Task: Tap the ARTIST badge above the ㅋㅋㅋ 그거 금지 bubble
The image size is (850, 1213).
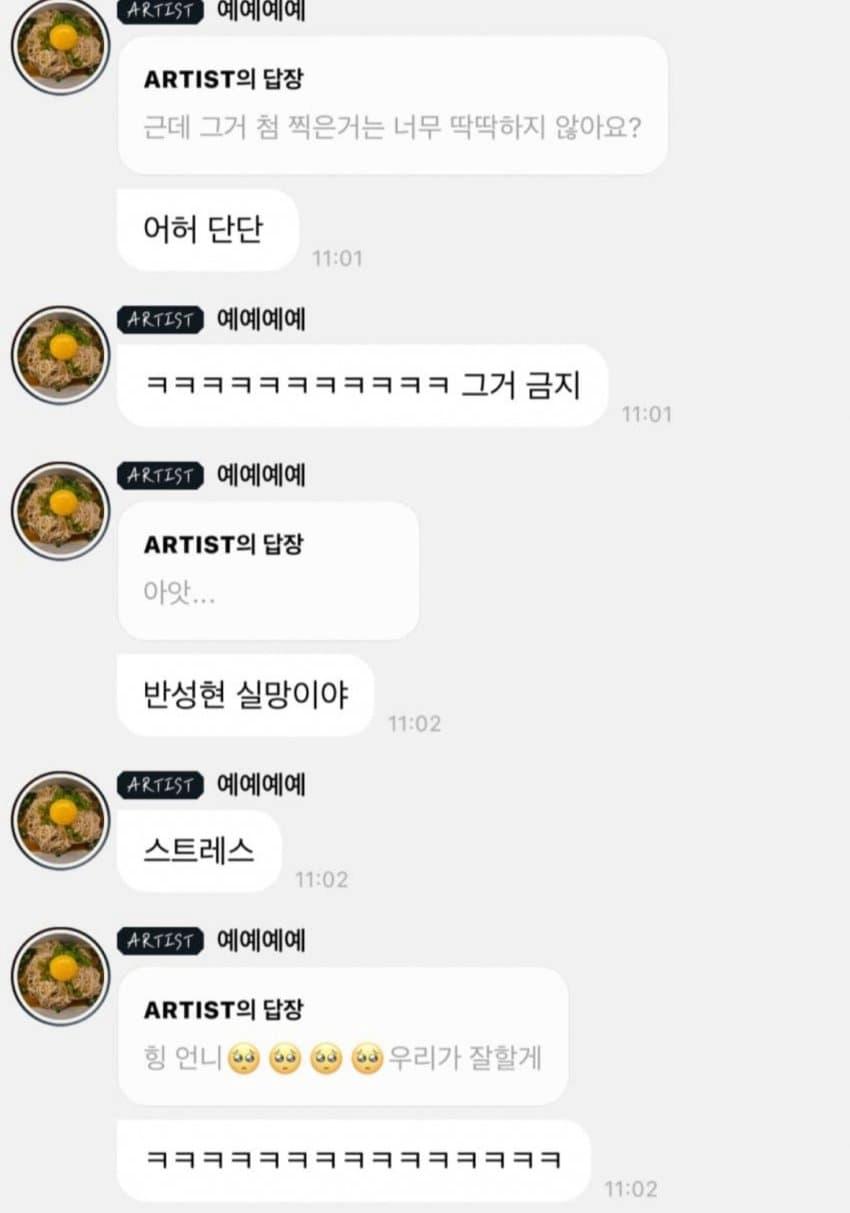Action: tap(160, 320)
